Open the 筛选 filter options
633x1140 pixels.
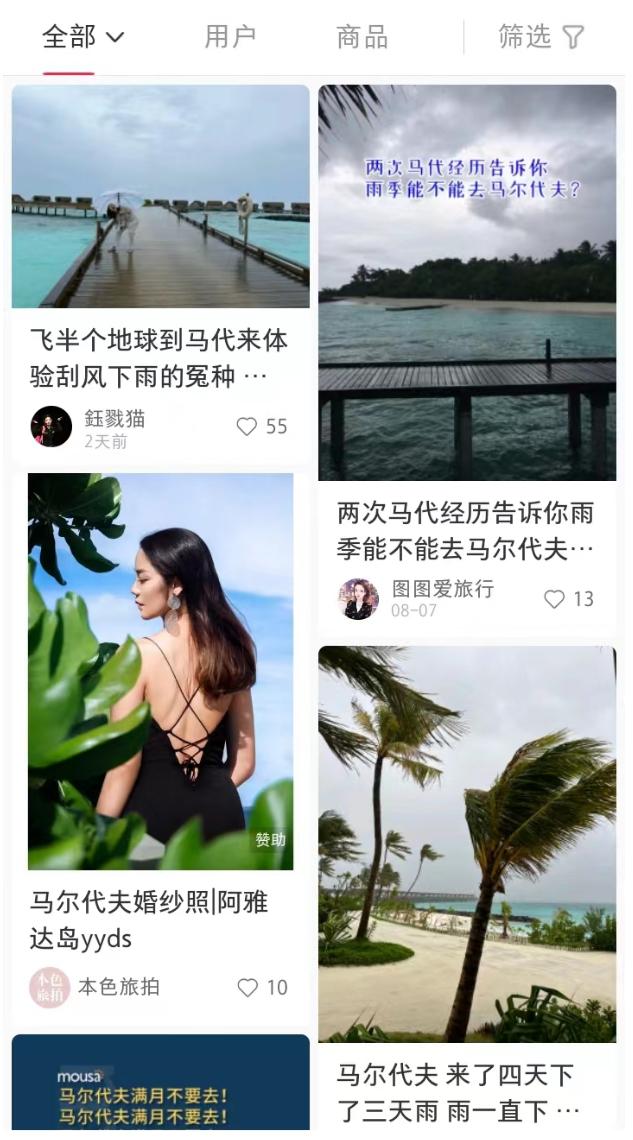[541, 38]
